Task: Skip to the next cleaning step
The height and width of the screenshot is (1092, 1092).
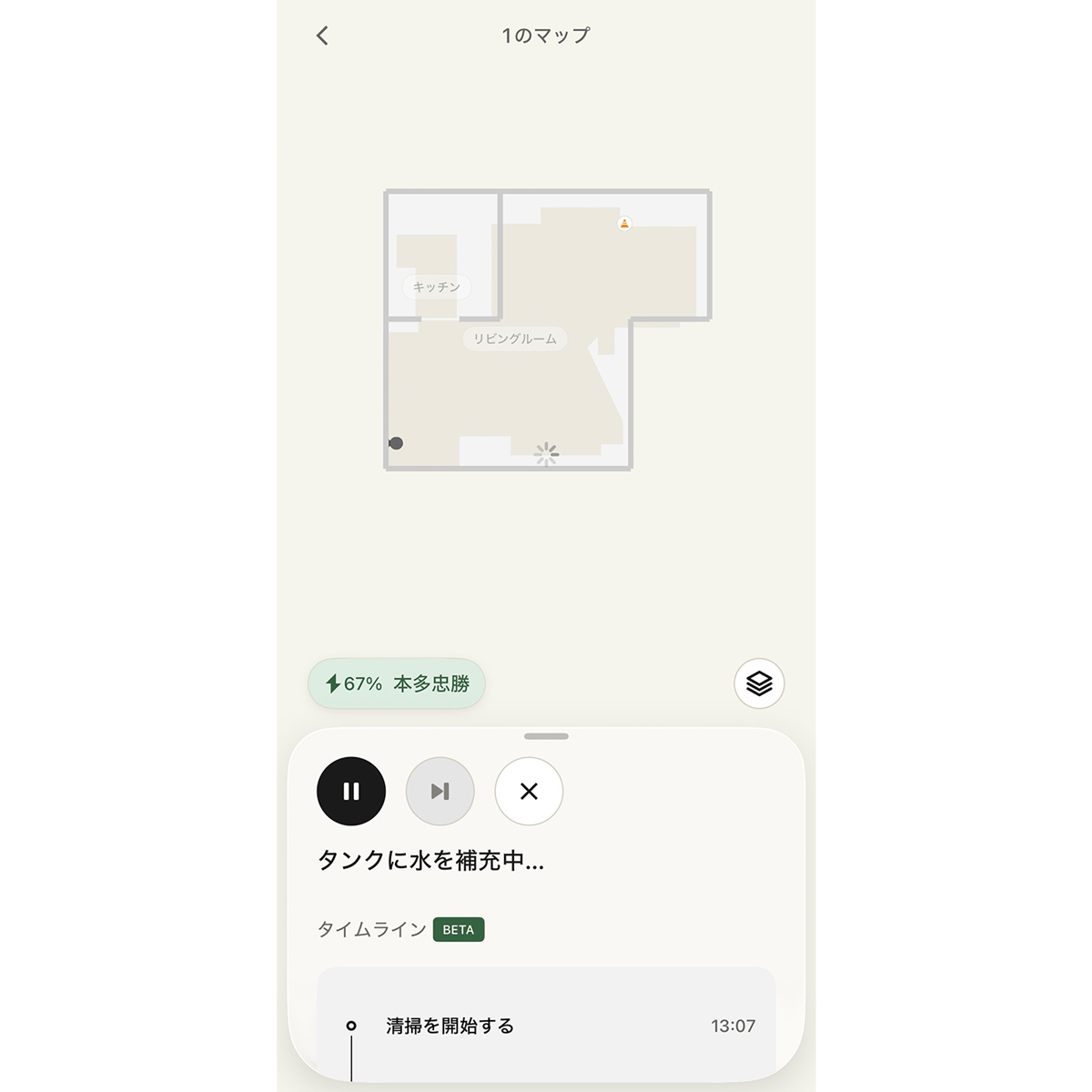Action: pyautogui.click(x=440, y=791)
